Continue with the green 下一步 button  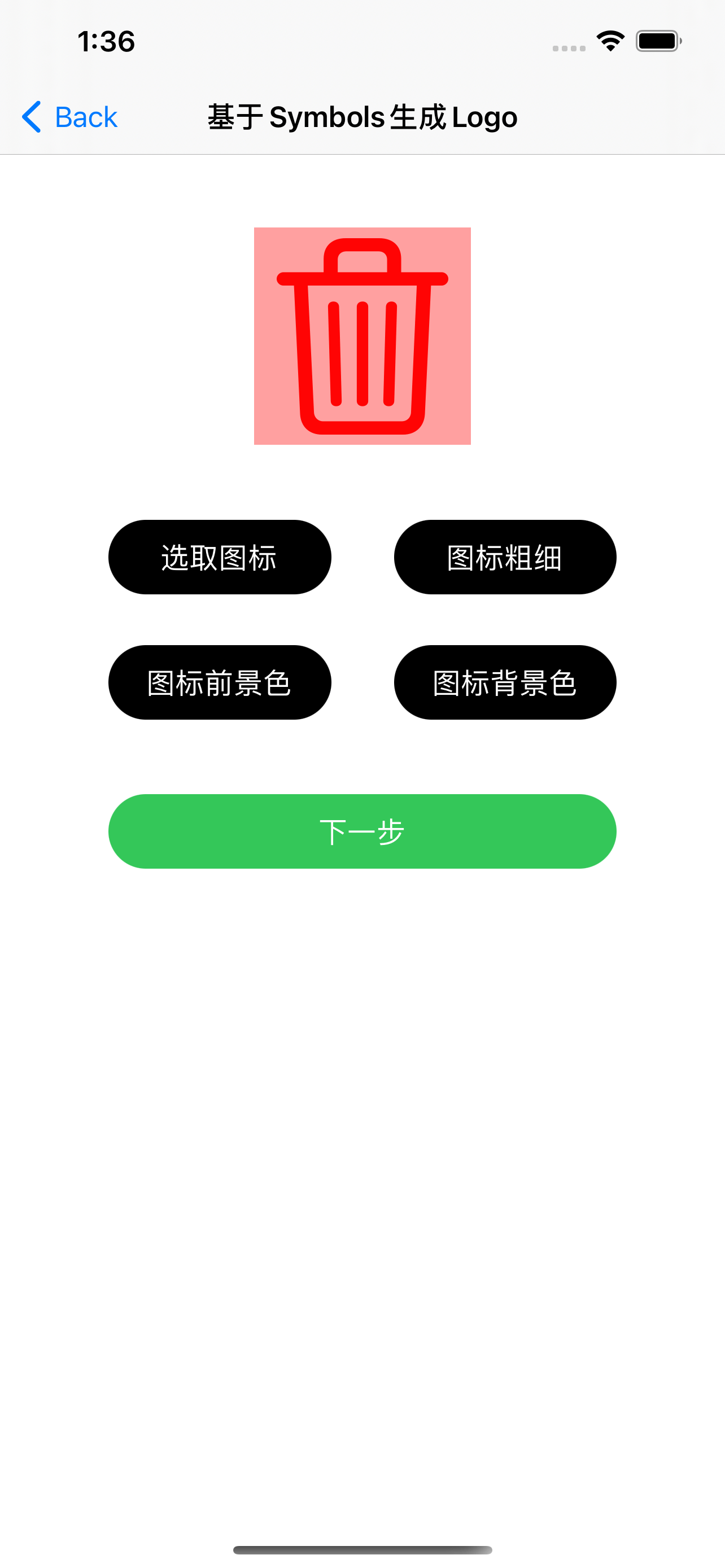[362, 831]
